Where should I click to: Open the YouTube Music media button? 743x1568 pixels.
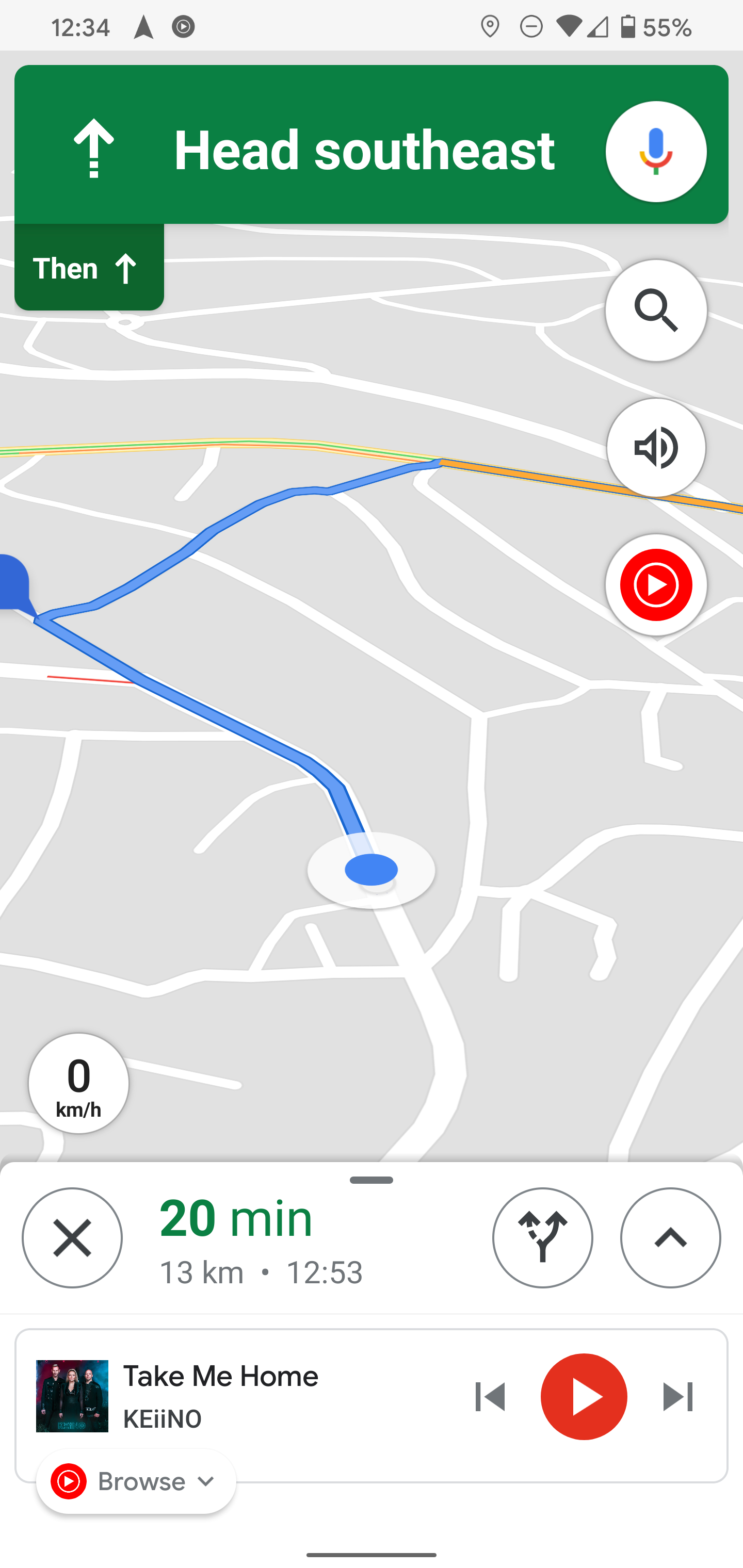click(x=655, y=585)
